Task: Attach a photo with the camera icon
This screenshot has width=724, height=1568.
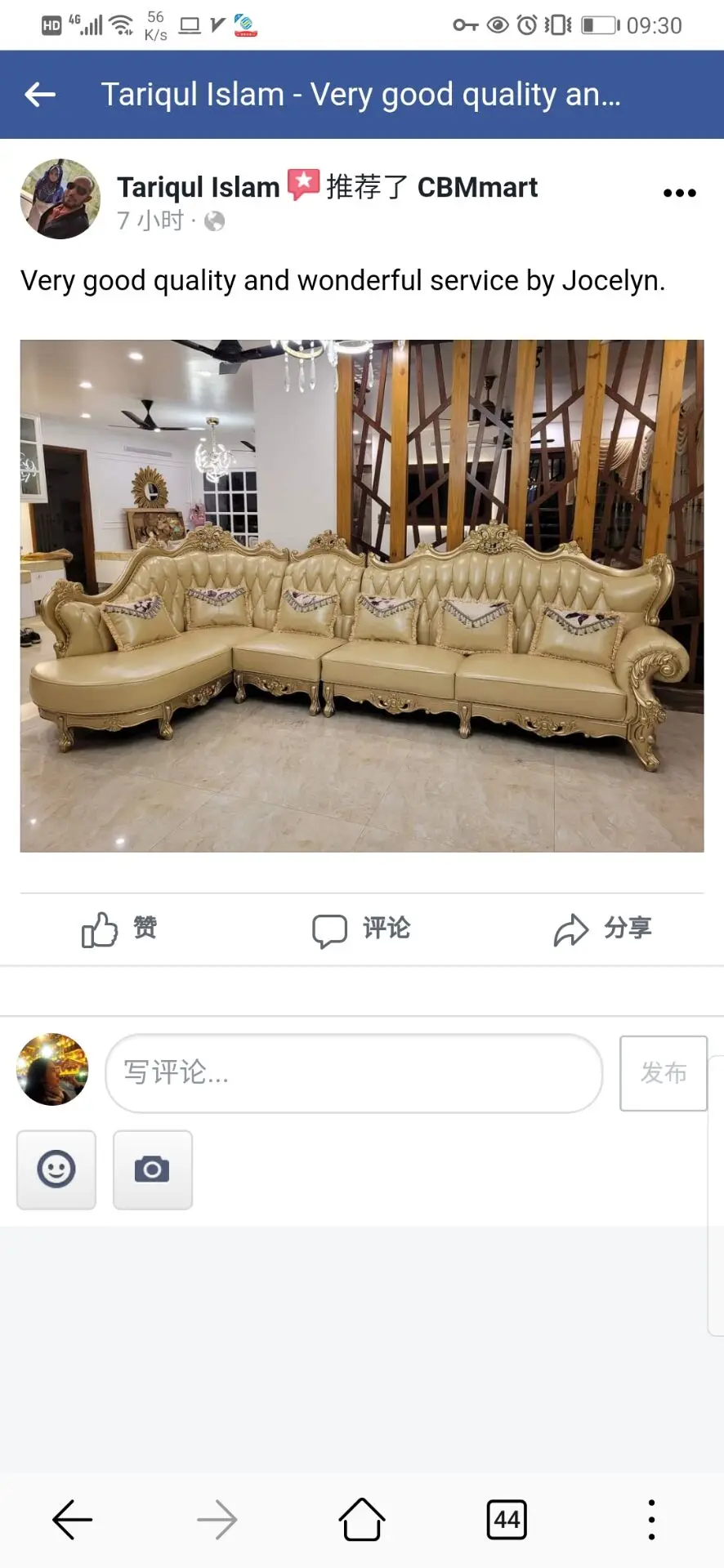Action: 153,1169
